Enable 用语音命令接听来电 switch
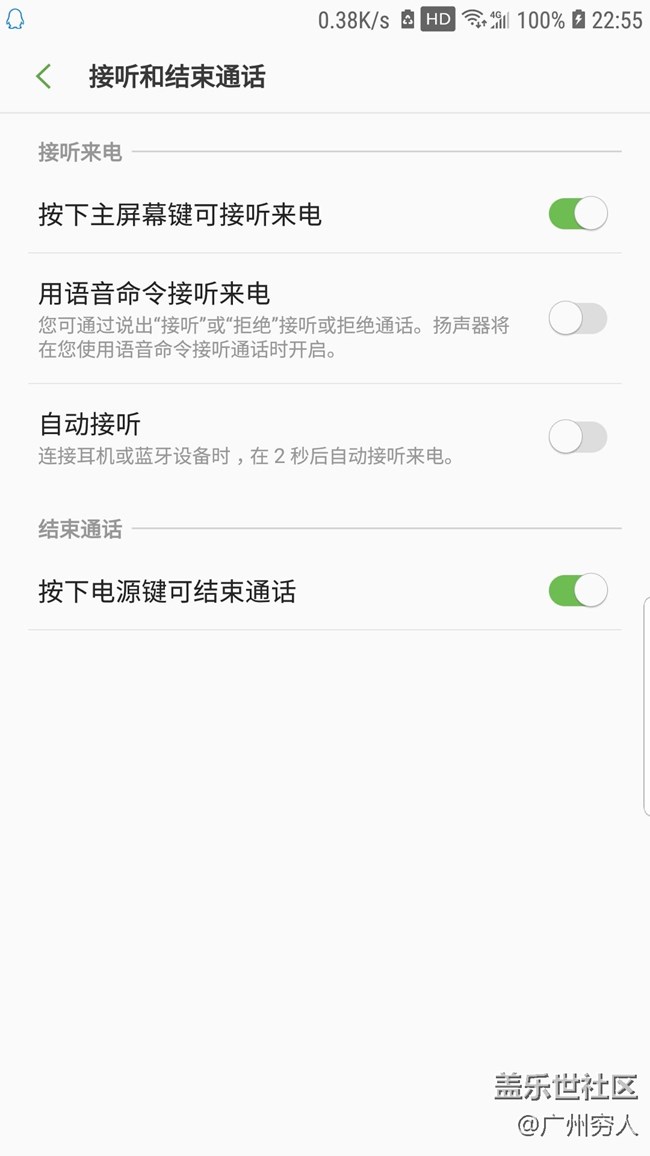This screenshot has width=650, height=1156. pyautogui.click(x=577, y=319)
